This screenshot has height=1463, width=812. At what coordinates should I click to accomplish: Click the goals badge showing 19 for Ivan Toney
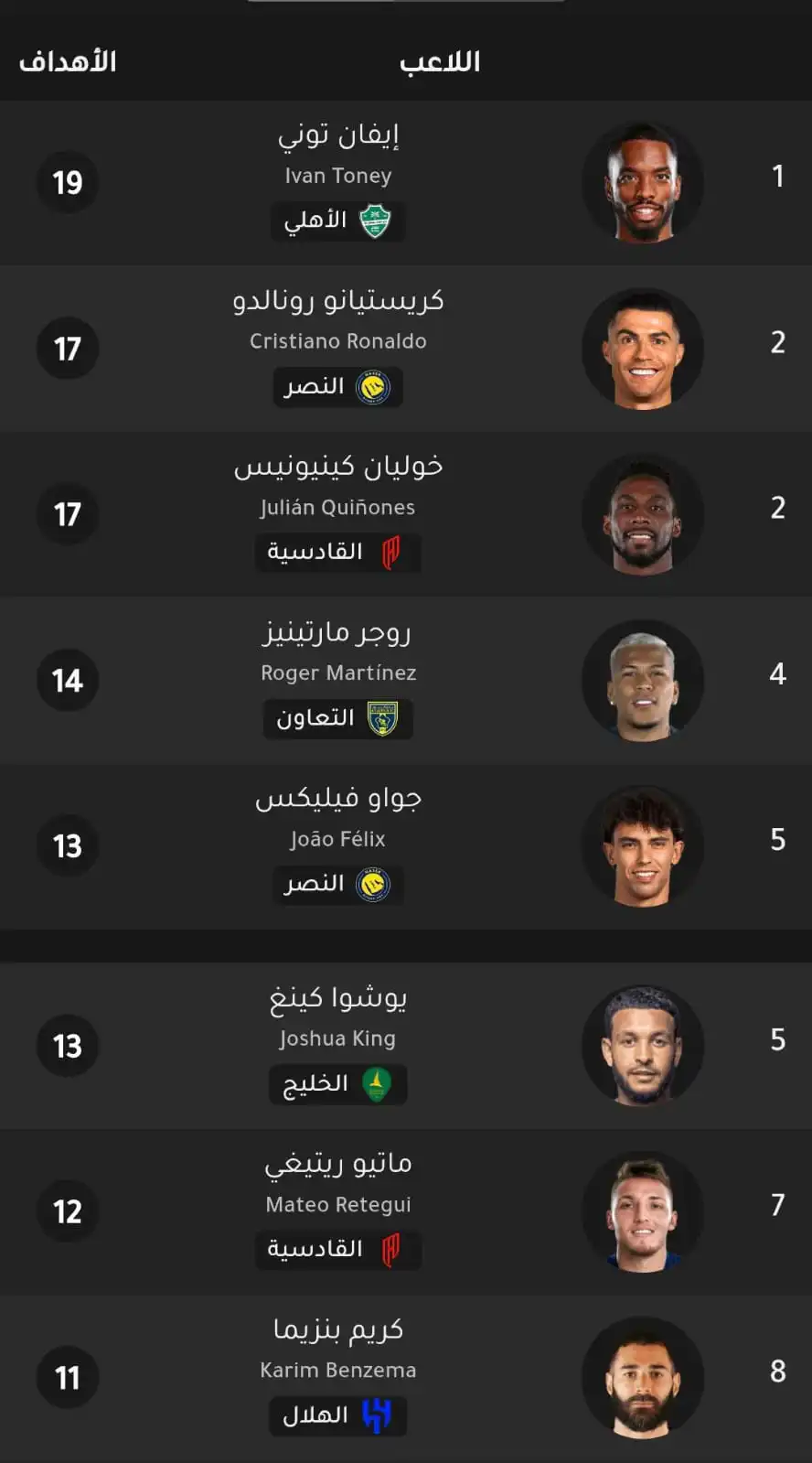[x=67, y=182]
